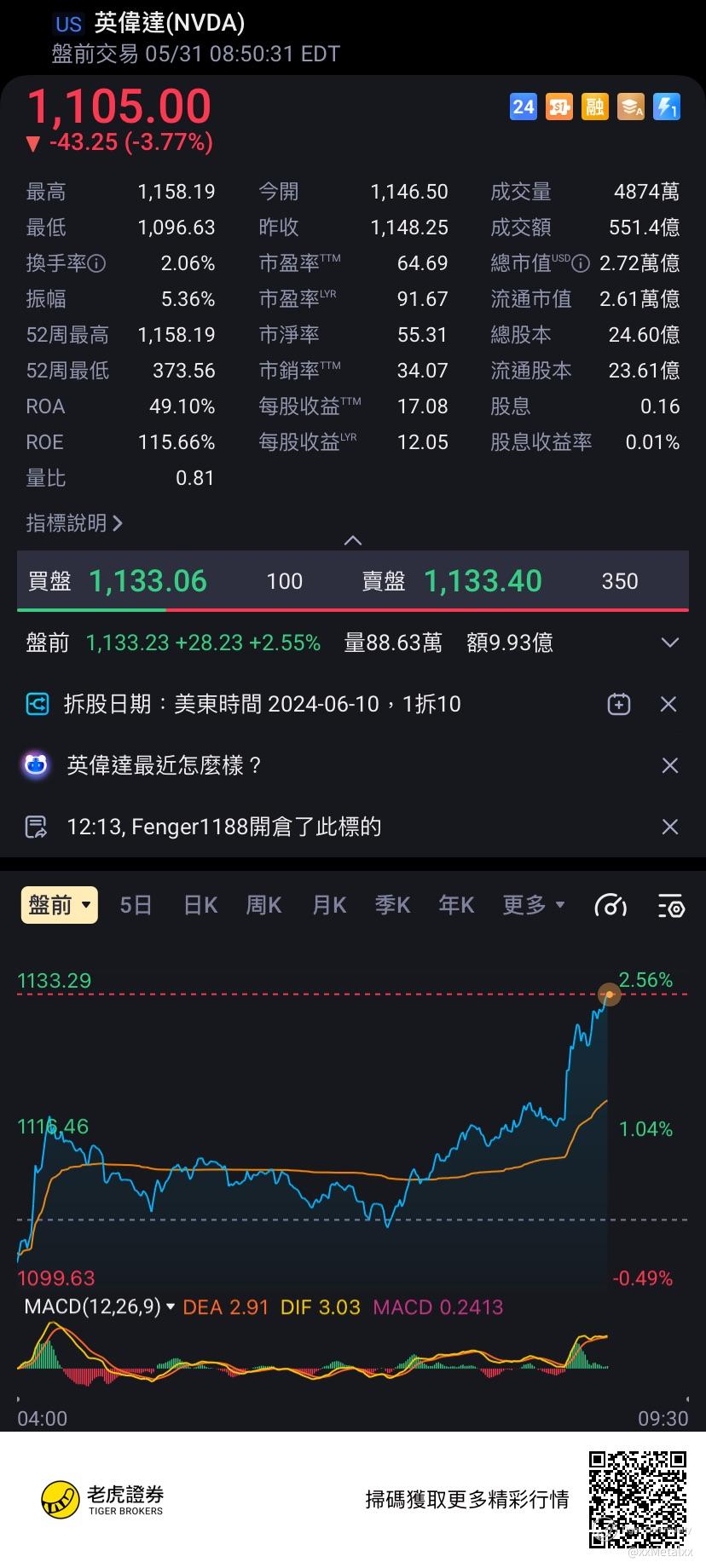This screenshot has height=1568, width=706.
Task: Open the Fenger1188 開倉 notice
Action: coord(223,827)
